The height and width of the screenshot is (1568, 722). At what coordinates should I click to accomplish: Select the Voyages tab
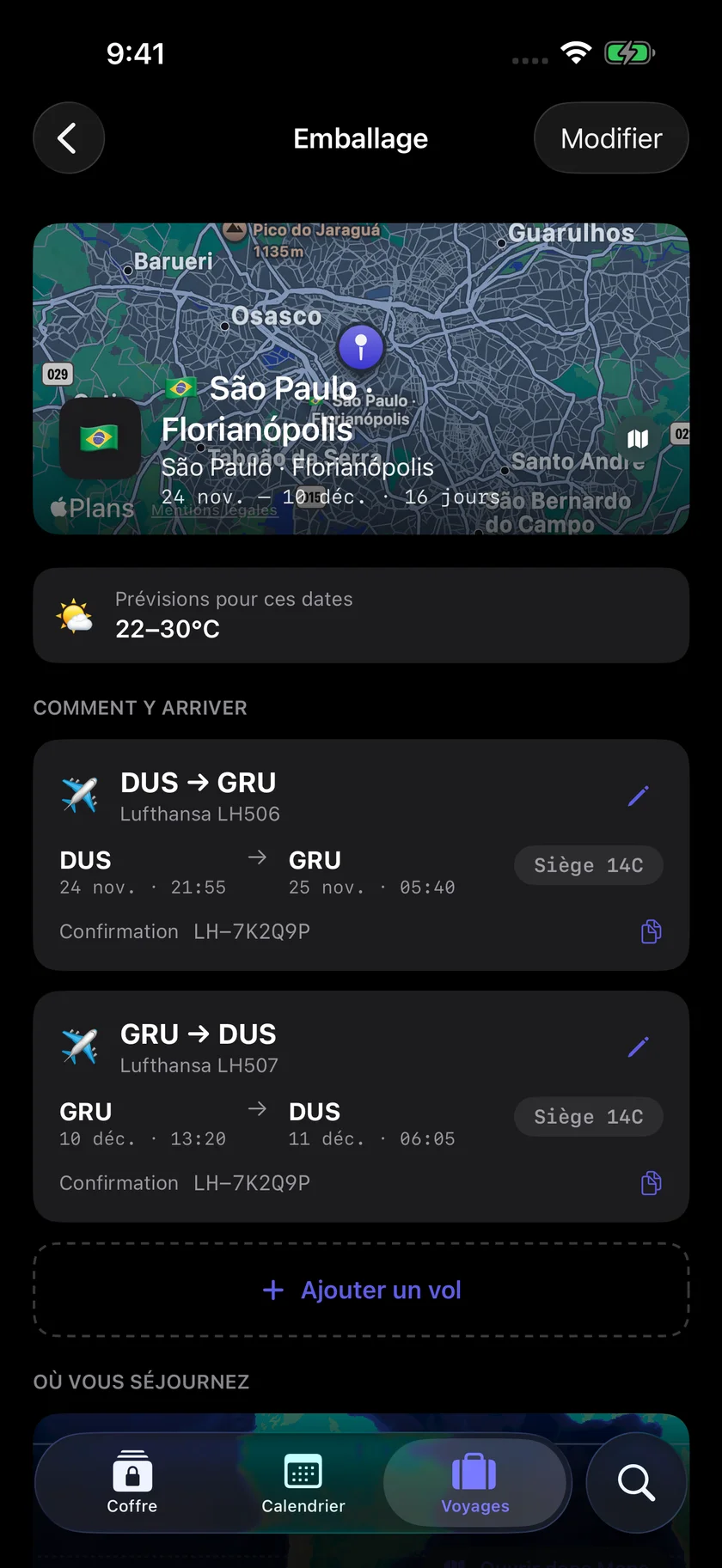point(475,1482)
